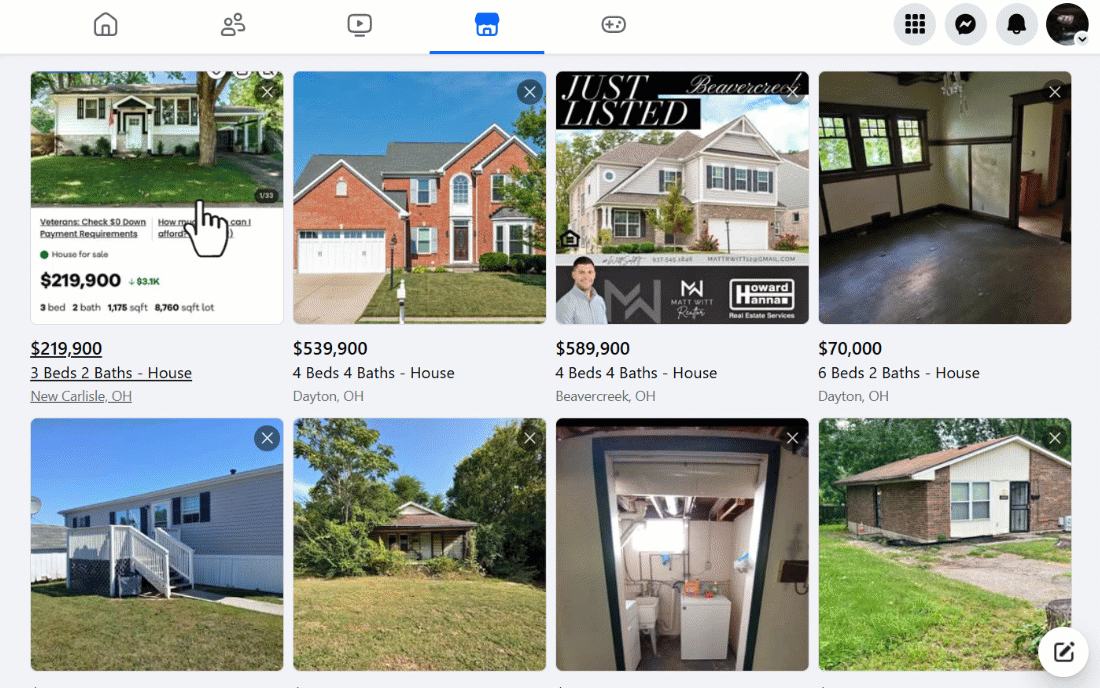1100x688 pixels.
Task: Open the Watch video tab
Action: click(360, 25)
